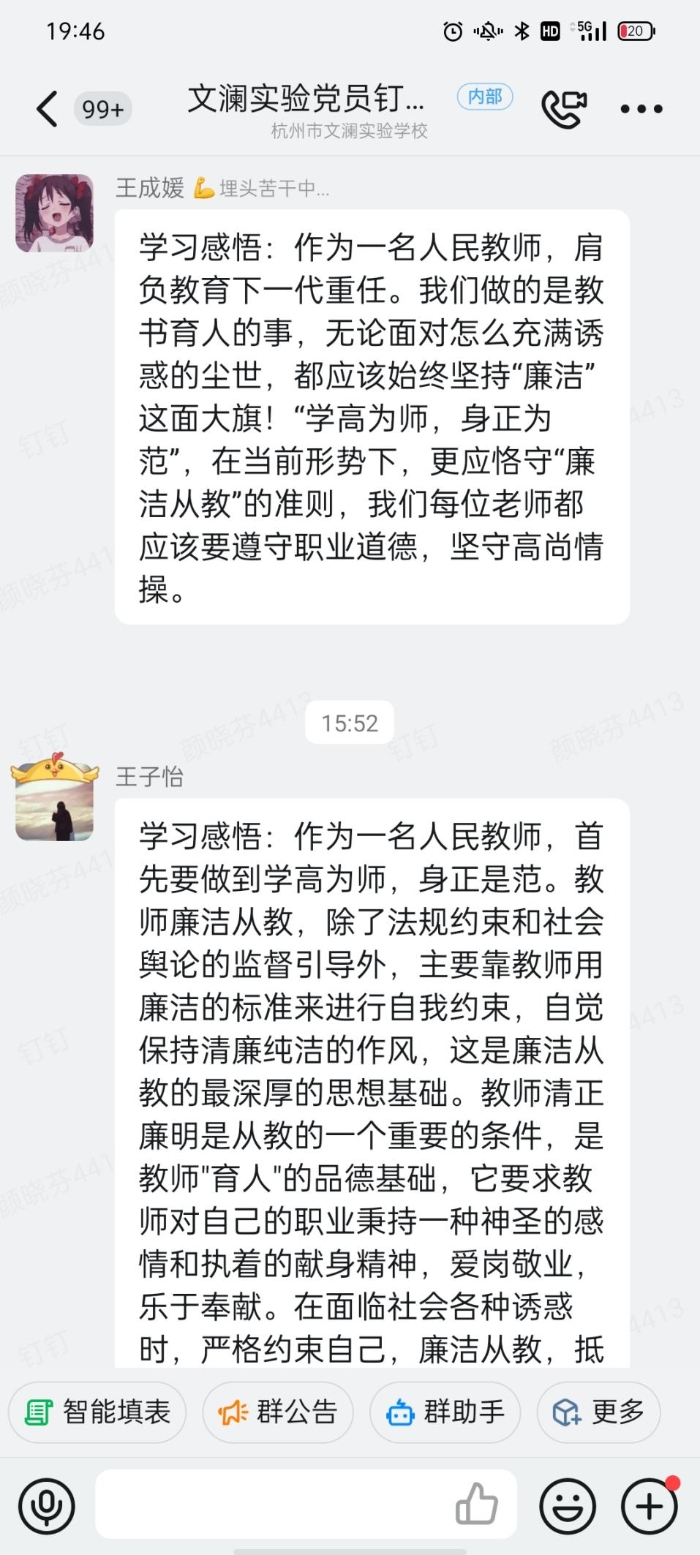This screenshot has height=1555, width=700.
Task: Send a thumbs-up reaction
Action: tap(476, 1503)
